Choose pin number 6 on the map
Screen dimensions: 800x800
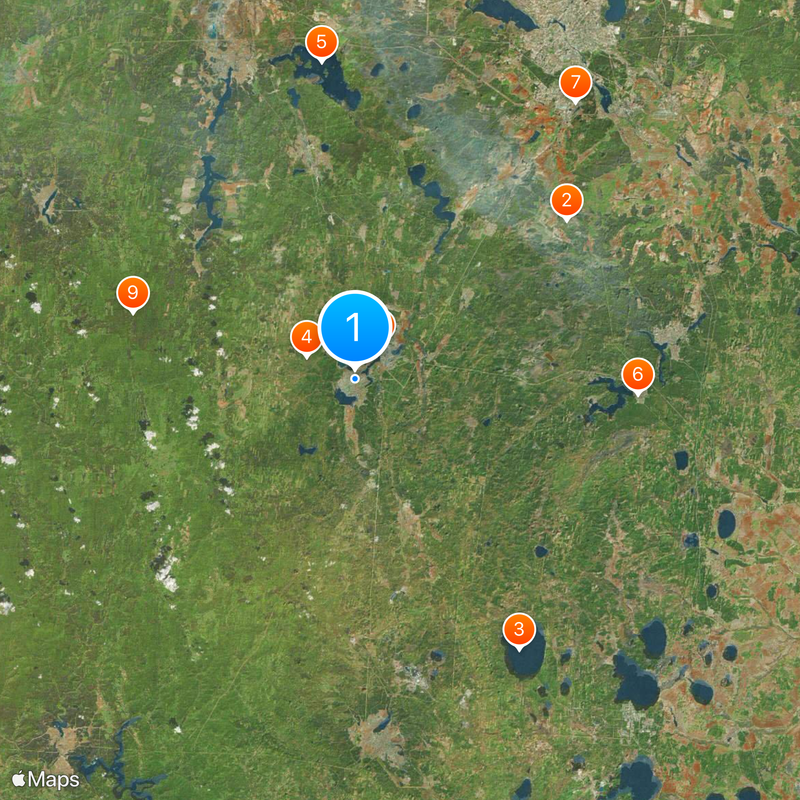click(637, 375)
